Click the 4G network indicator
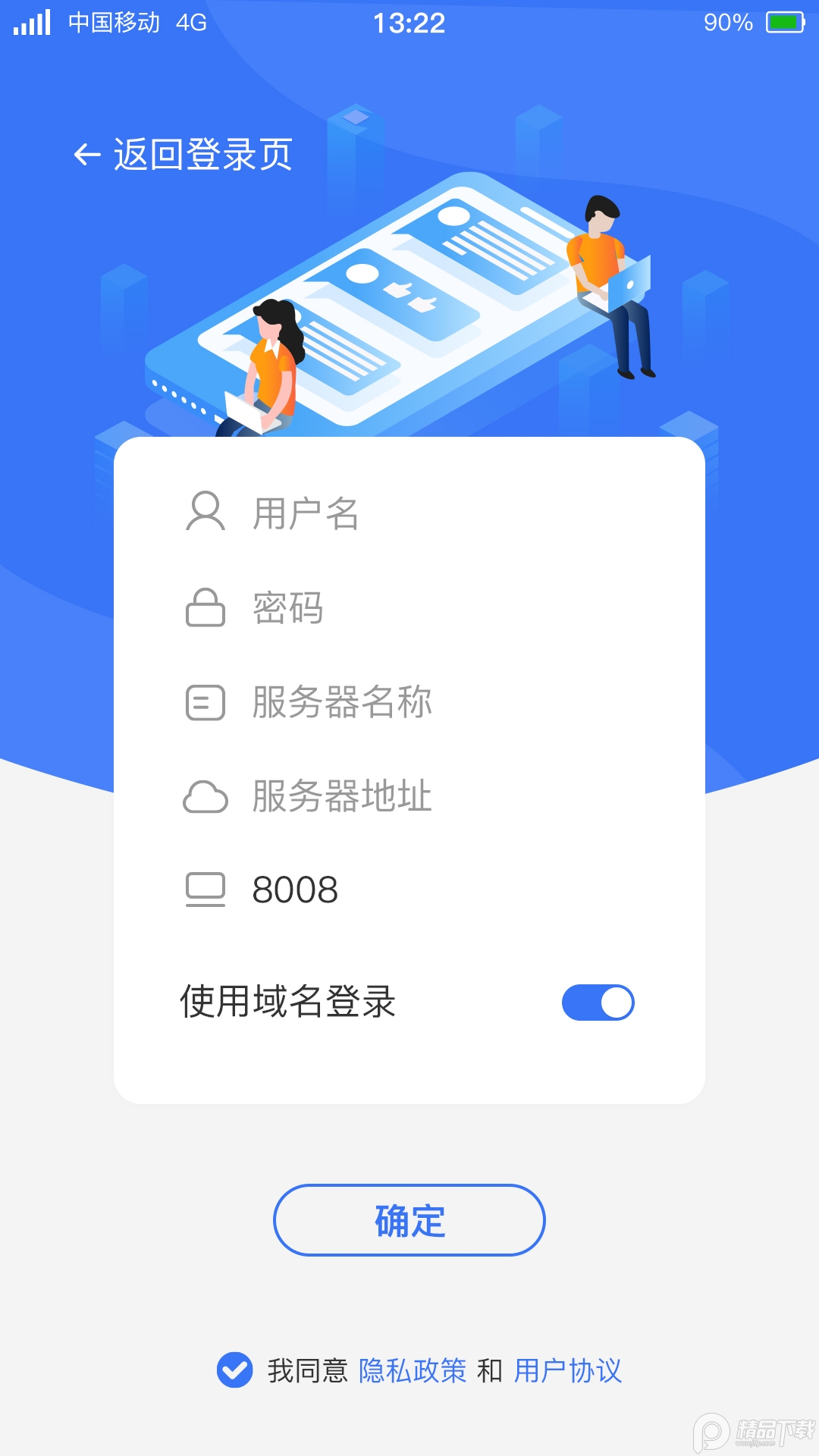The height and width of the screenshot is (1456, 819). (191, 23)
